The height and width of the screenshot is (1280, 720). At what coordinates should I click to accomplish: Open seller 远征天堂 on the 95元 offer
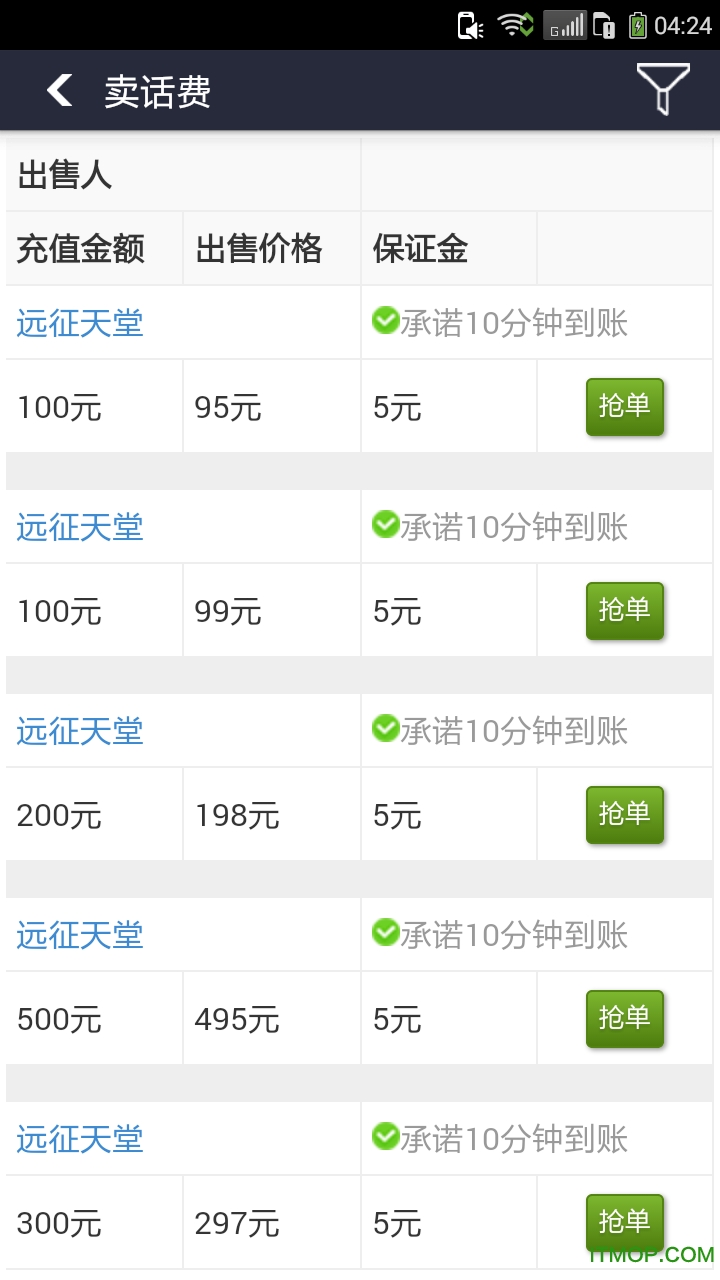80,323
